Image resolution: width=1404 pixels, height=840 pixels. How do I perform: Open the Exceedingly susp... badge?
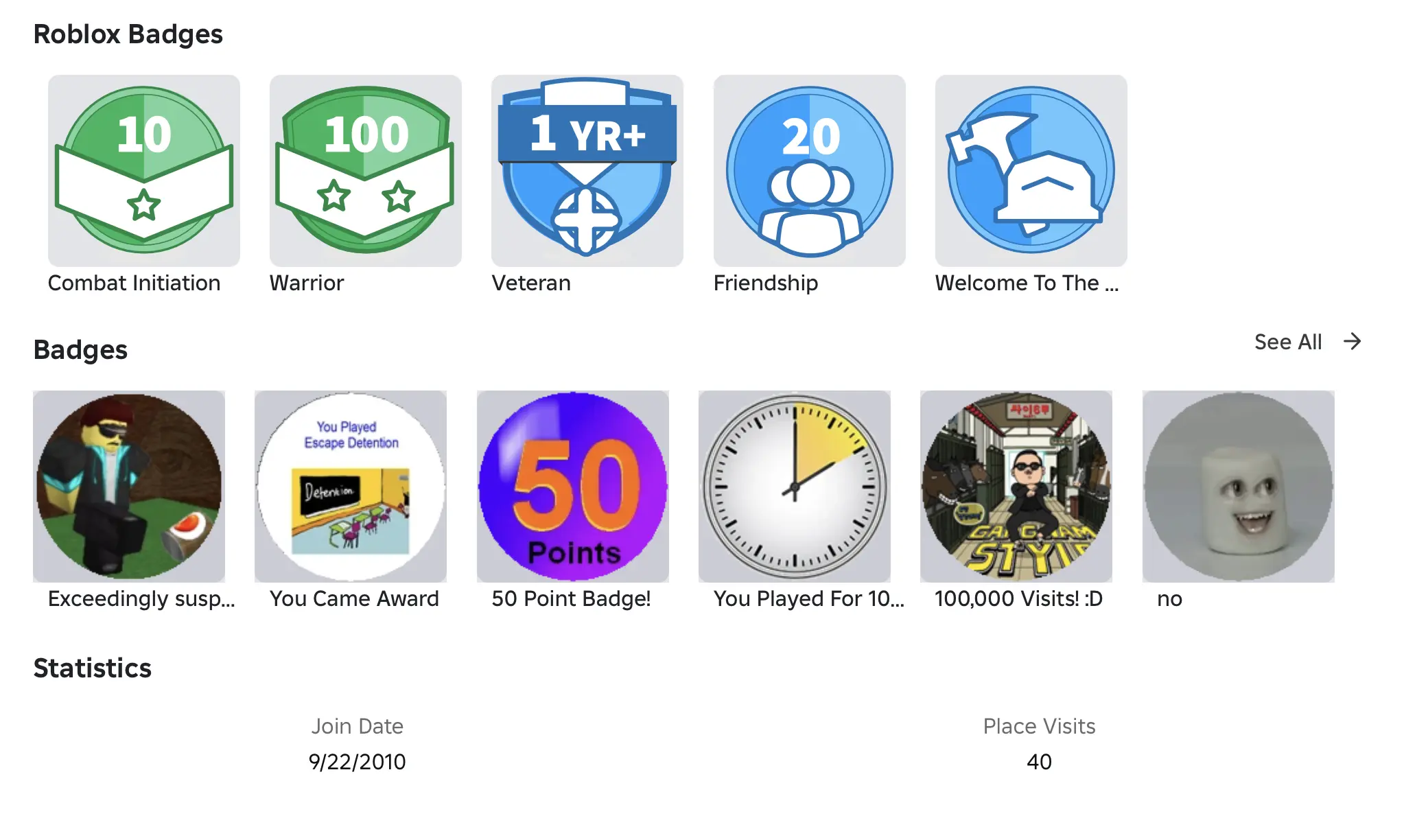(129, 486)
